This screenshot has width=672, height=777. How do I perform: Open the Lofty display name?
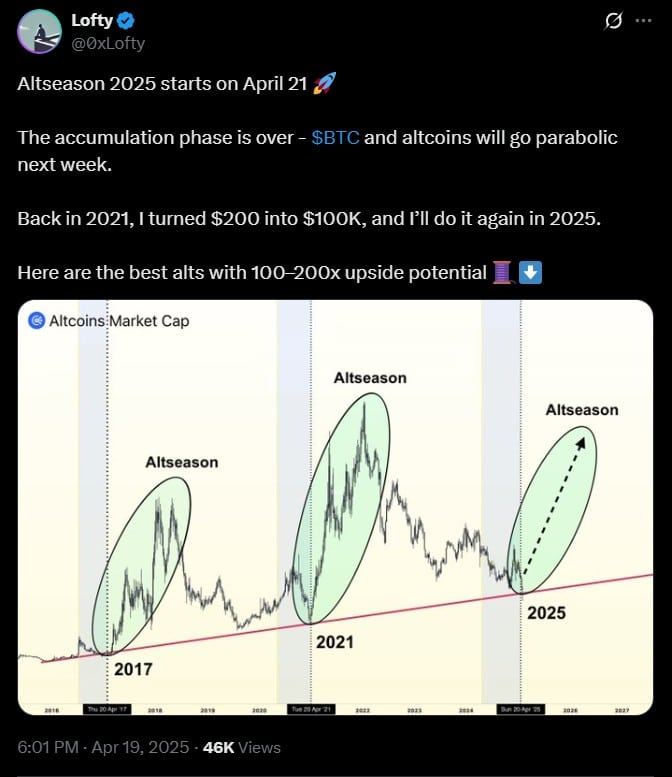[x=92, y=20]
